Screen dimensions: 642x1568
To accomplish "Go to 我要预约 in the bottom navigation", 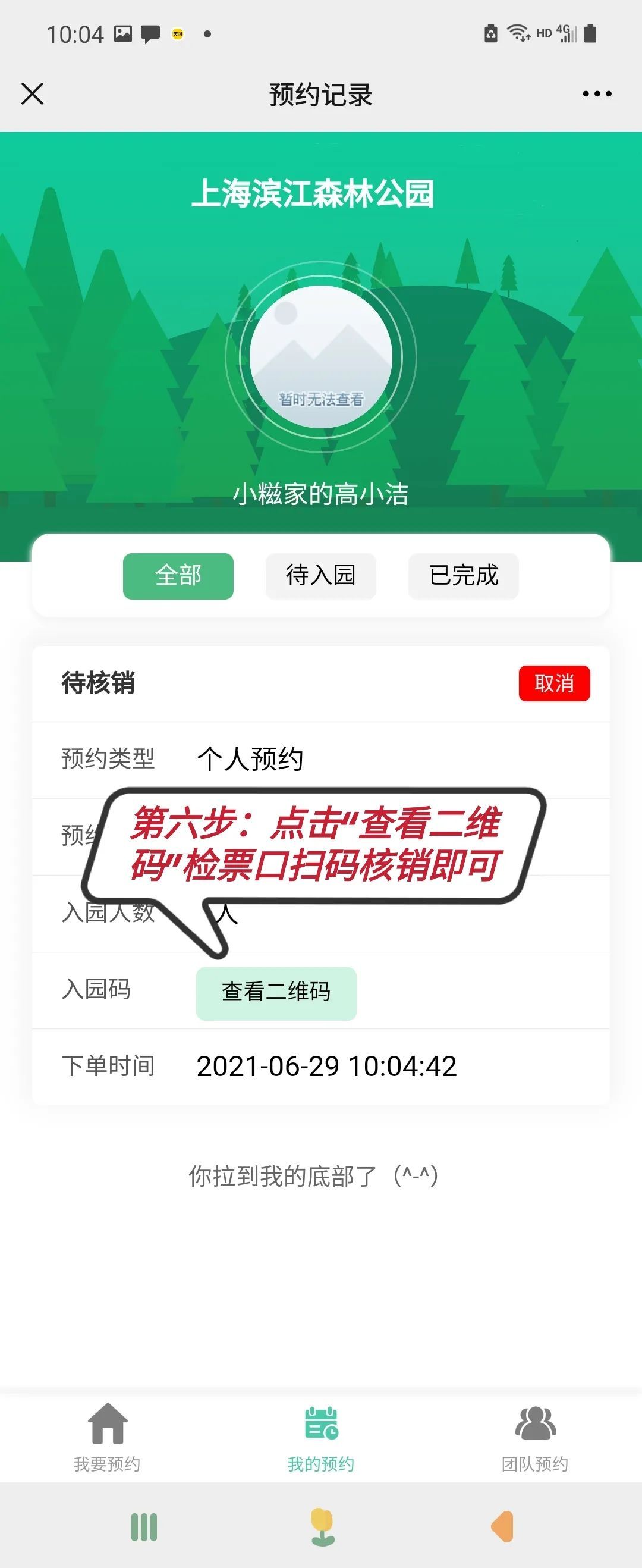I will 107,1438.
